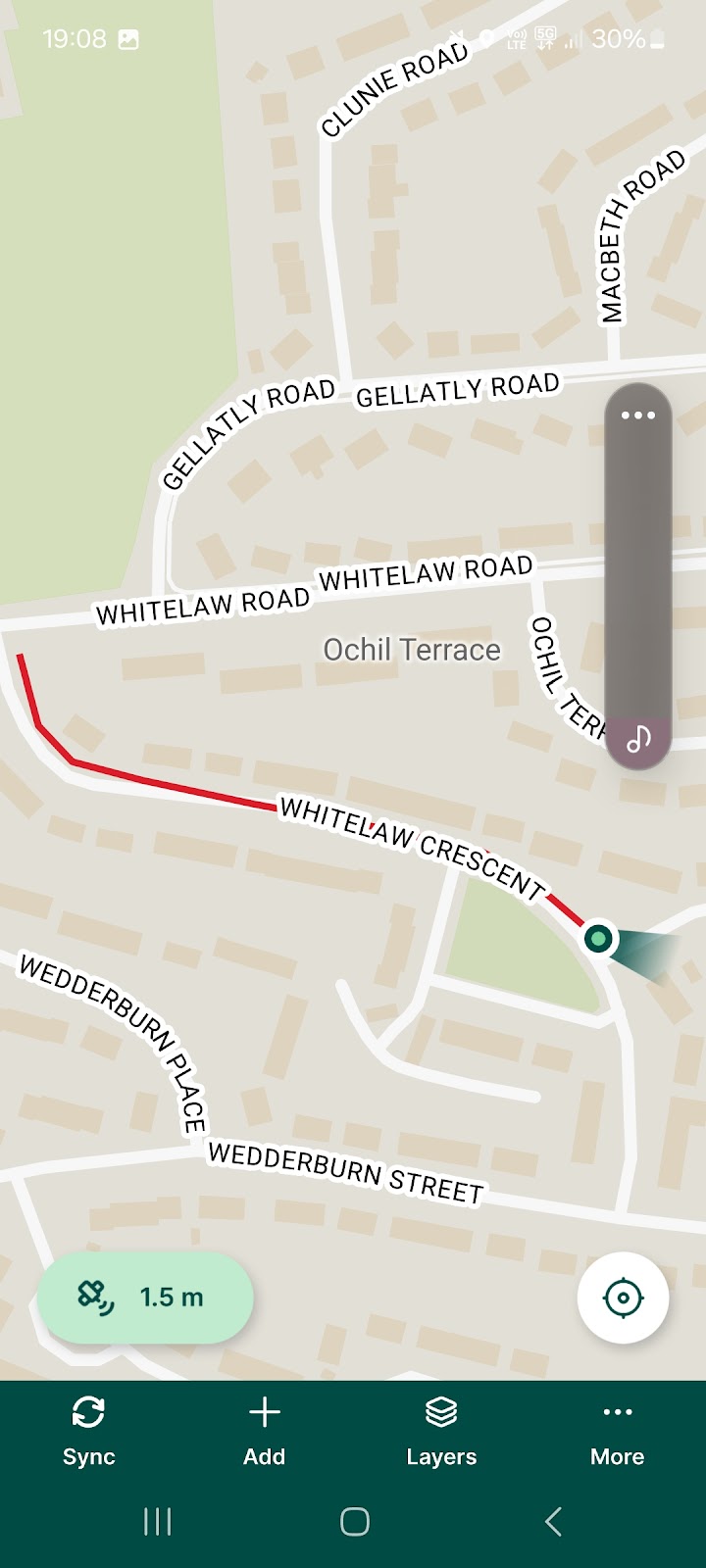This screenshot has width=706, height=1568.
Task: Open recent apps from navigation bar
Action: (x=157, y=1522)
